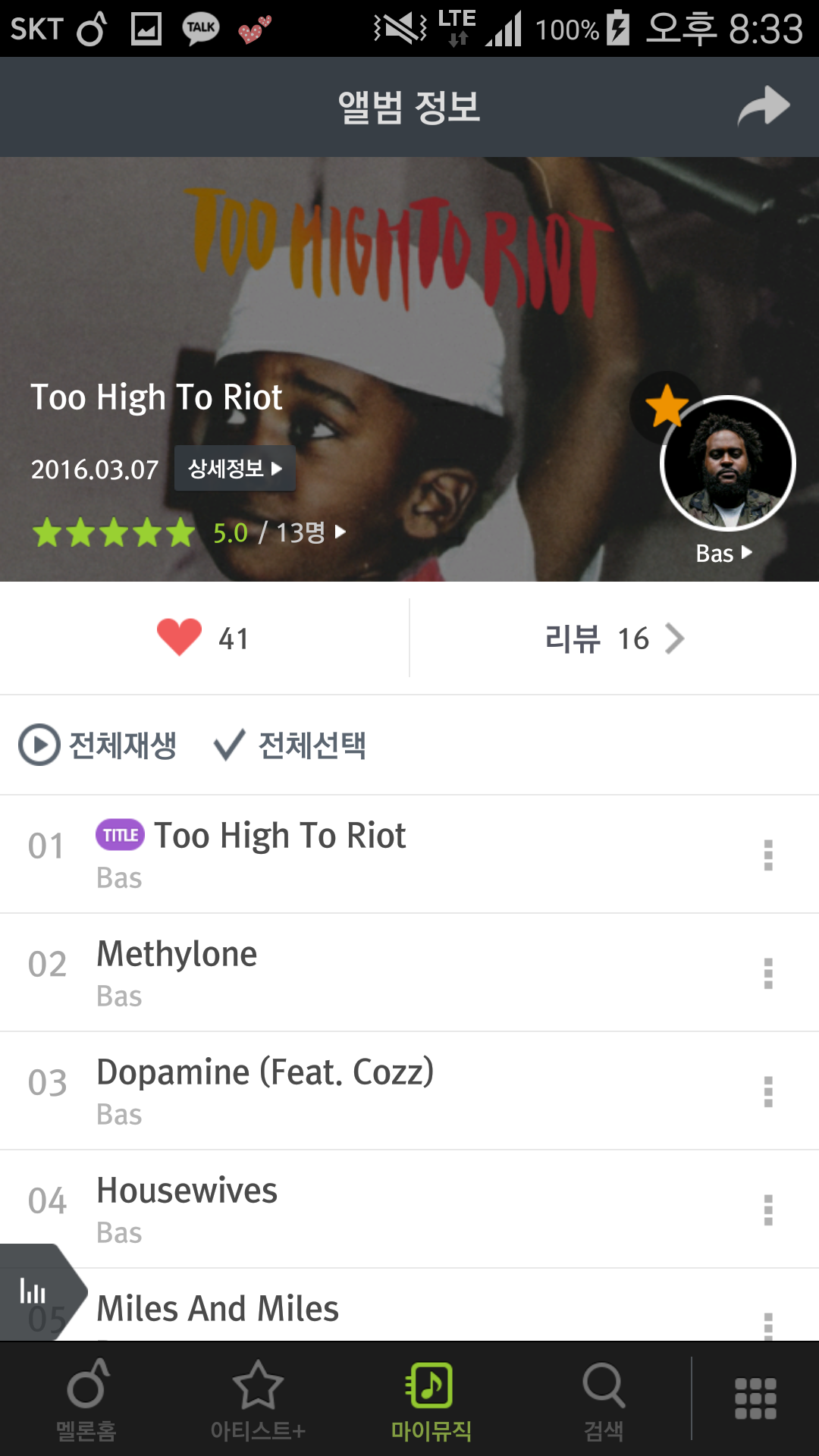
Task: Open more options for Methylone
Action: 767,973
